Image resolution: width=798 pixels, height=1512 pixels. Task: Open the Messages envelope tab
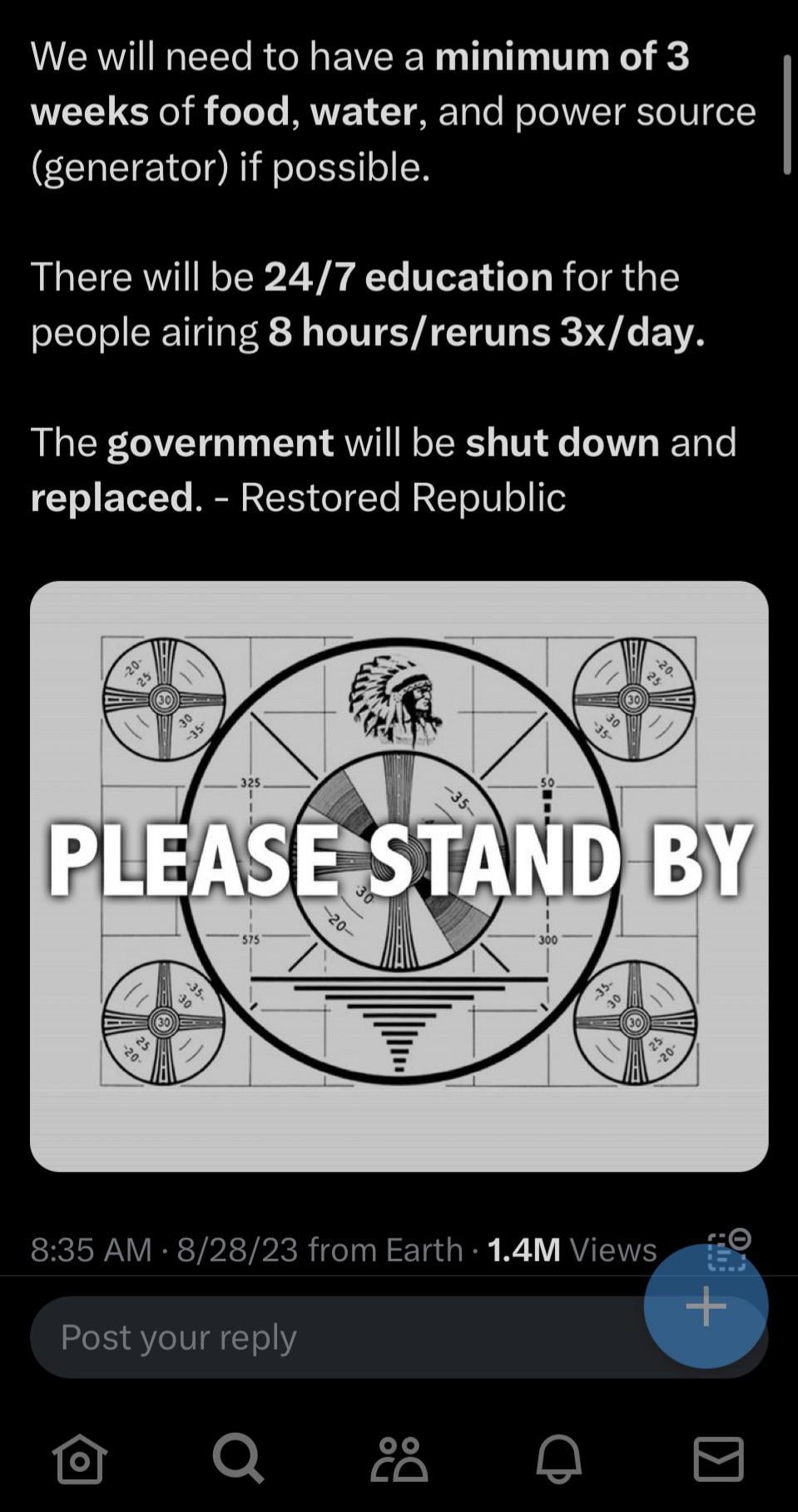pos(718,1458)
